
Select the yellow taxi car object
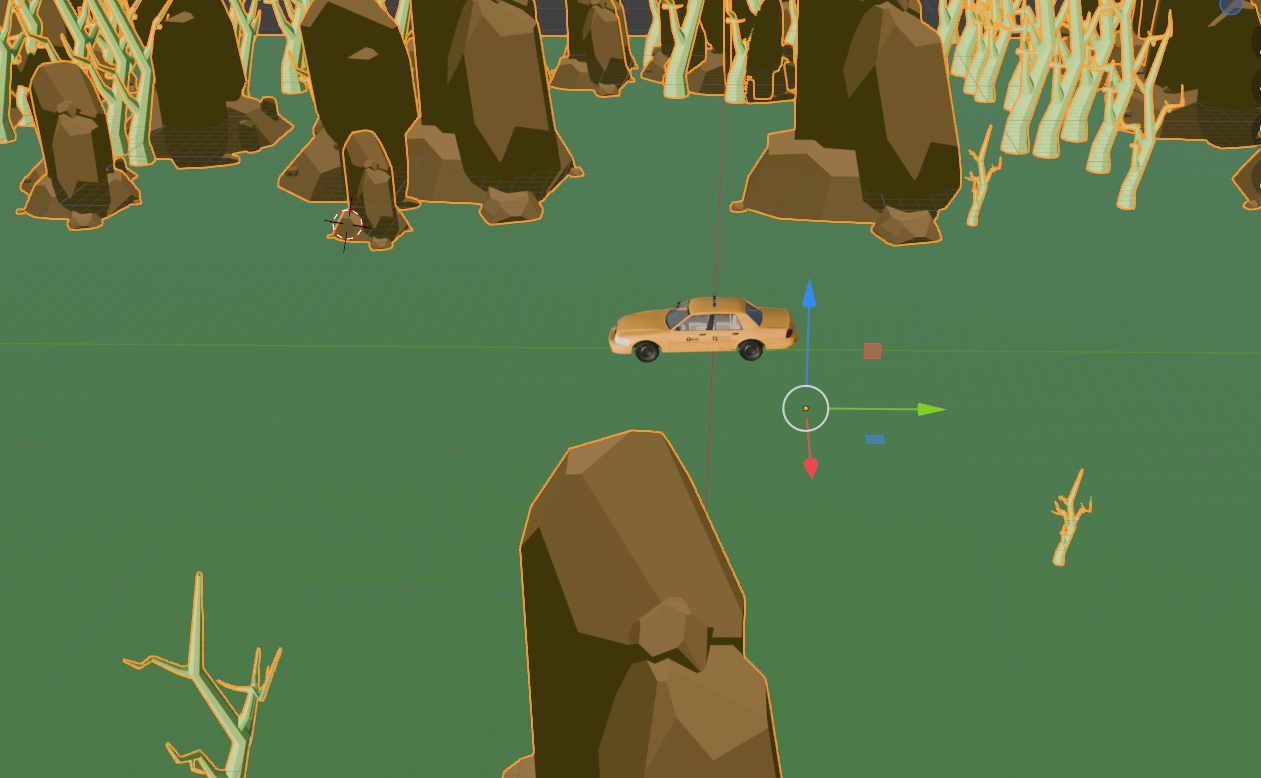coord(700,328)
